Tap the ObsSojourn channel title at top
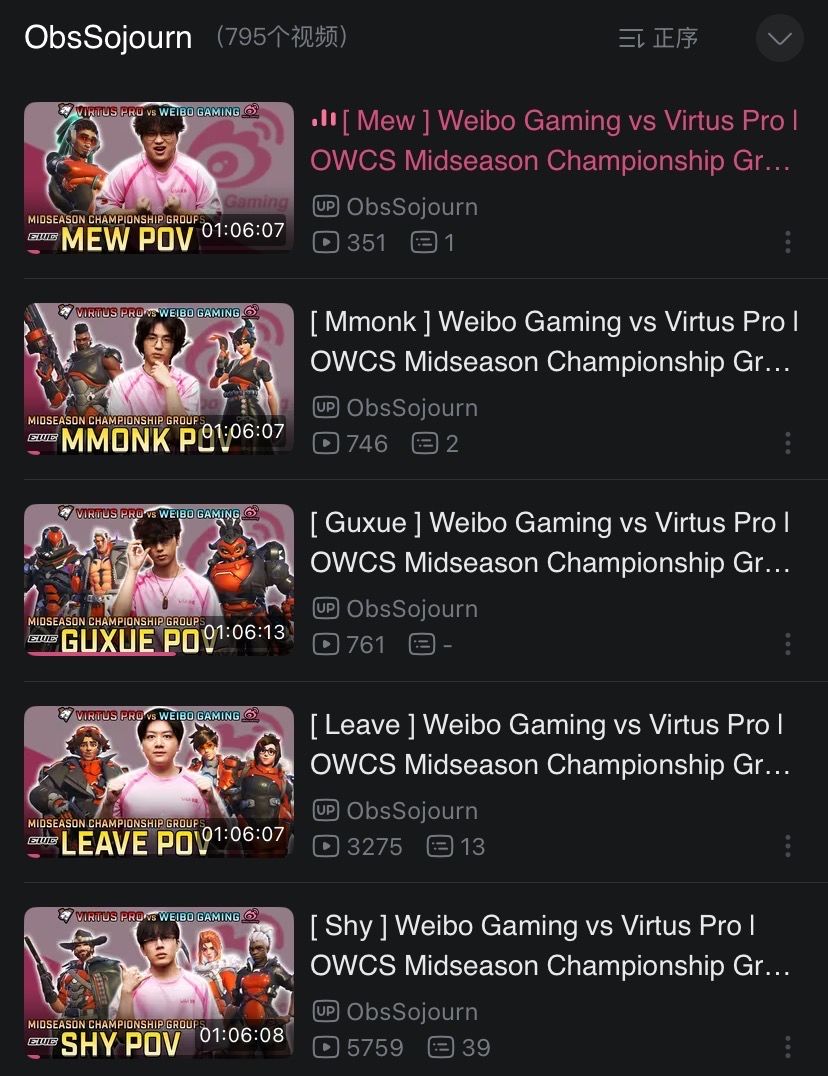Screen dimensions: 828x1076 pyautogui.click(x=107, y=38)
